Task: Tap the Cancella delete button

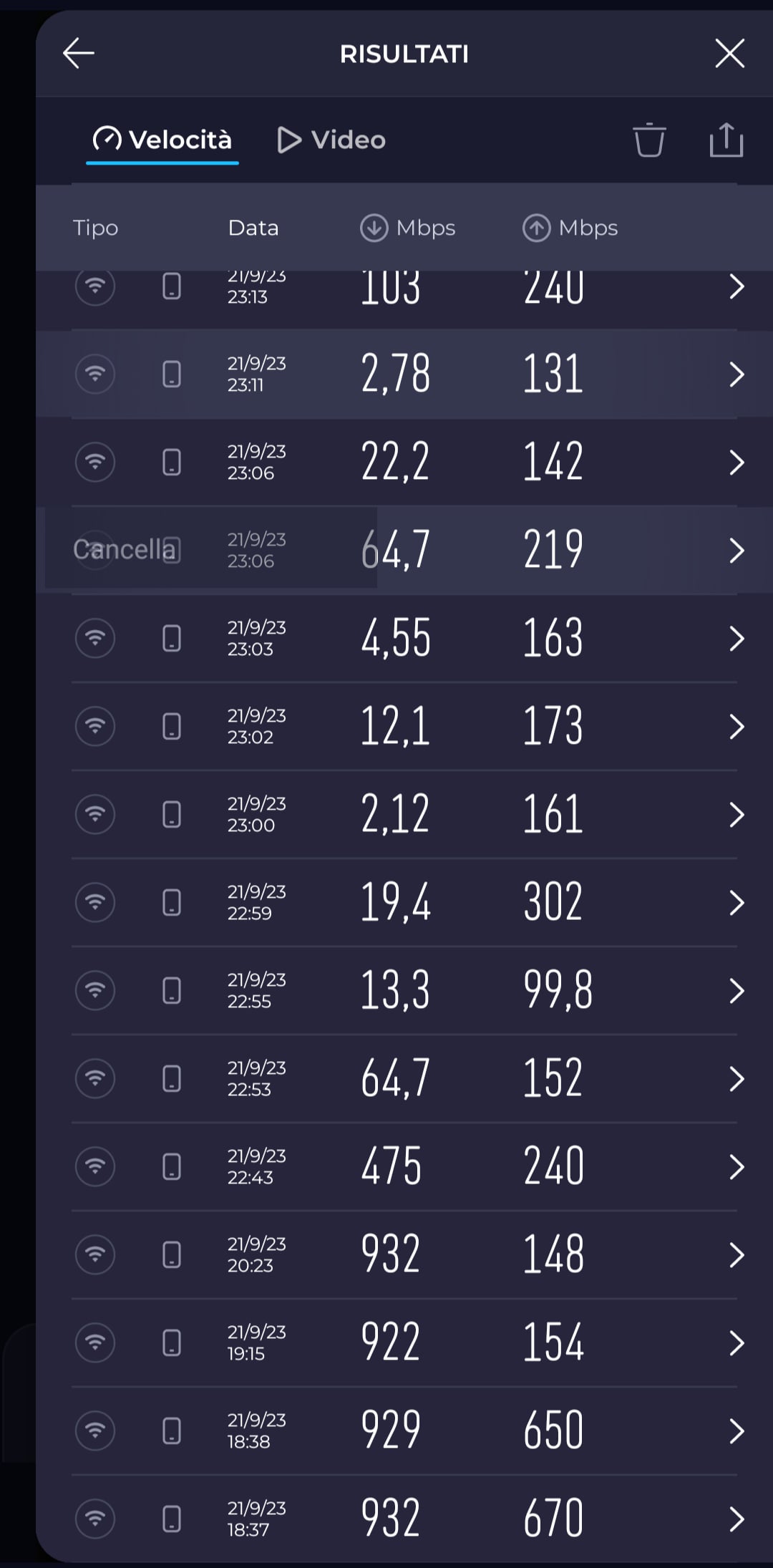Action: pos(124,549)
